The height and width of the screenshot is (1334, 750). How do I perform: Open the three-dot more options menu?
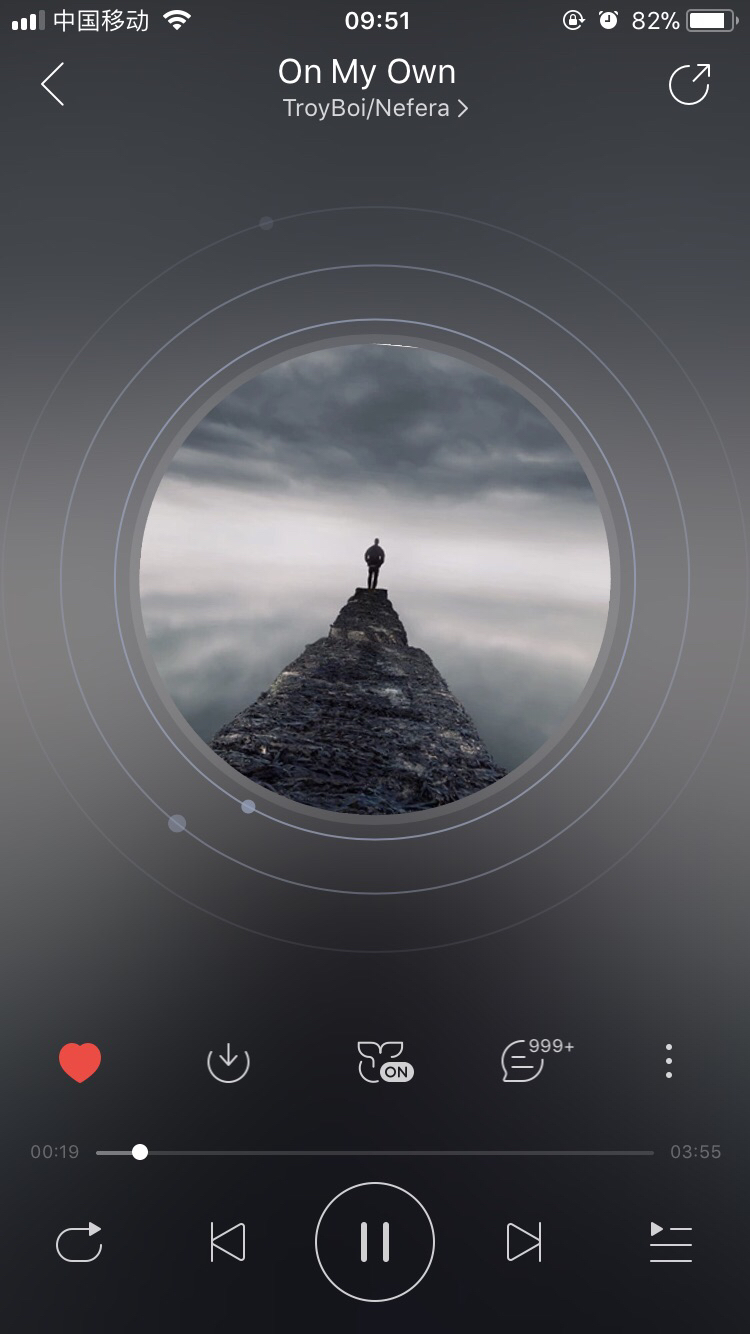click(668, 1061)
